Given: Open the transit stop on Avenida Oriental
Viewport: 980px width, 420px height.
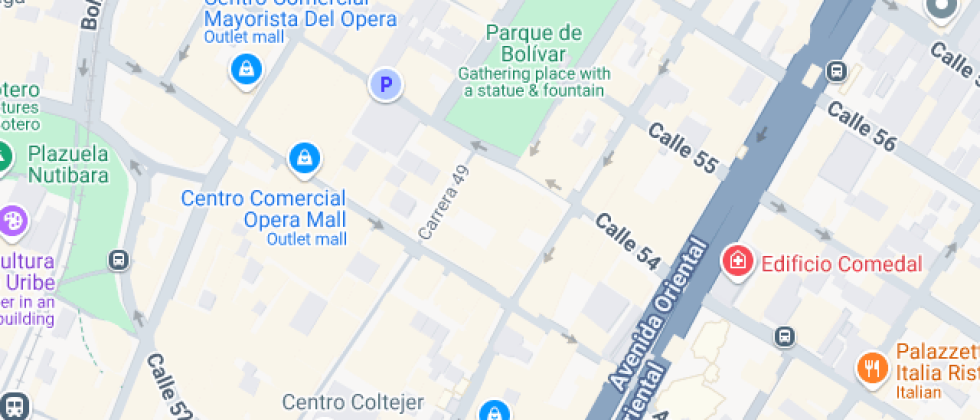Looking at the screenshot, I should pos(836,72).
